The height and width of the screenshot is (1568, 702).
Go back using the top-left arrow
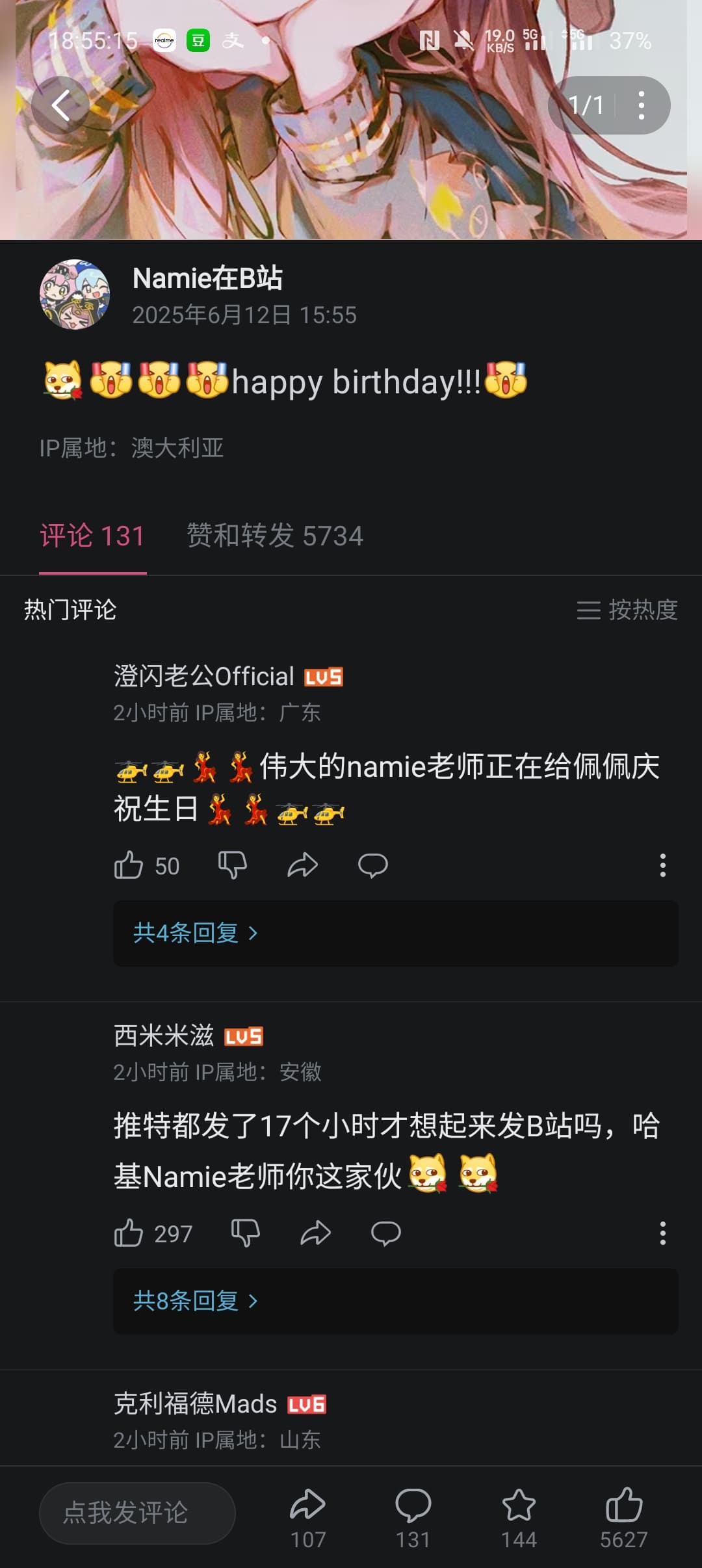pyautogui.click(x=60, y=105)
